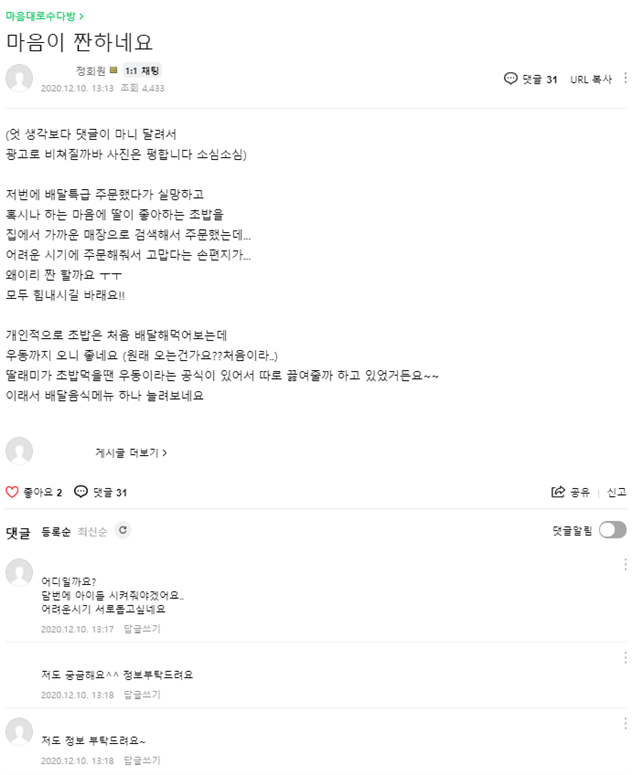Sort comments by 최신순
The width and height of the screenshot is (643, 775).
pos(91,531)
